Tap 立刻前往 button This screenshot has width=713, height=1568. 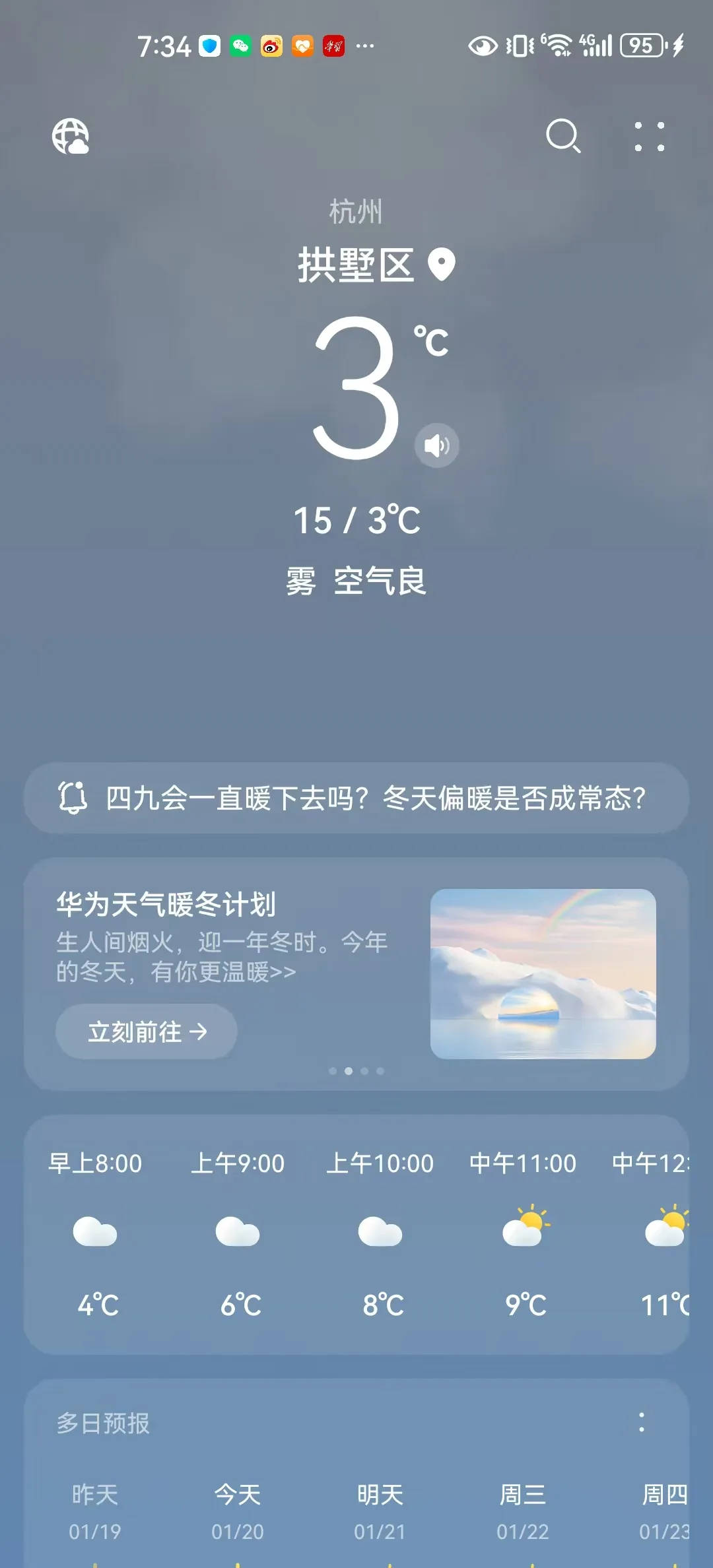click(x=147, y=1031)
